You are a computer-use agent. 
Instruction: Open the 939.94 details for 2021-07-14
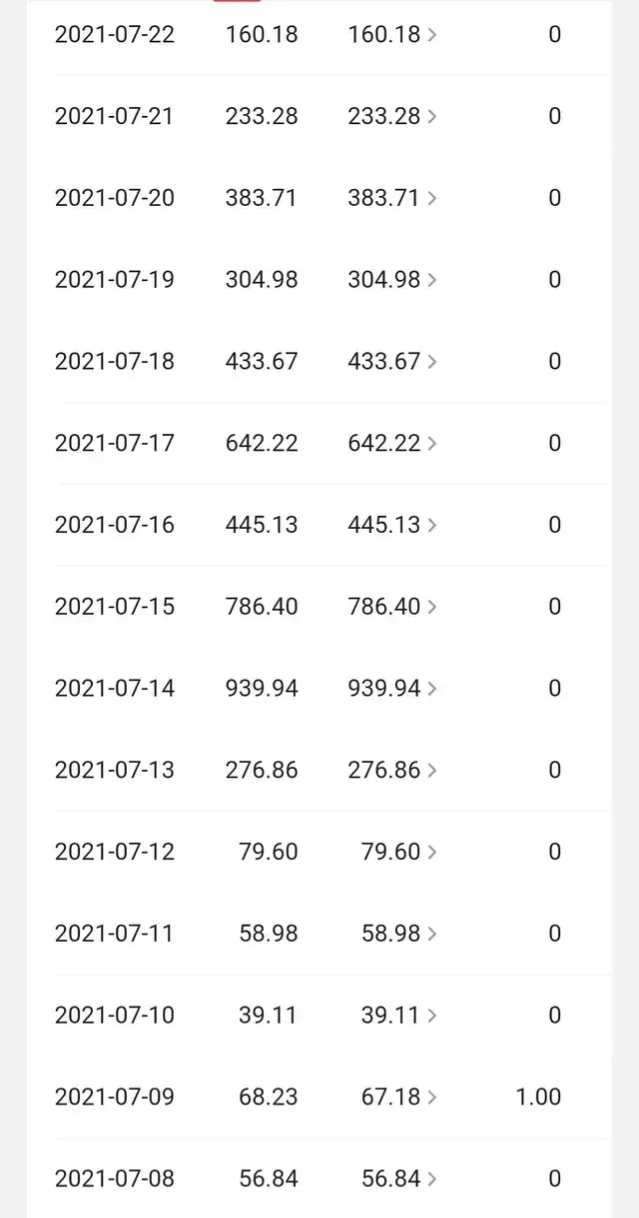(392, 688)
